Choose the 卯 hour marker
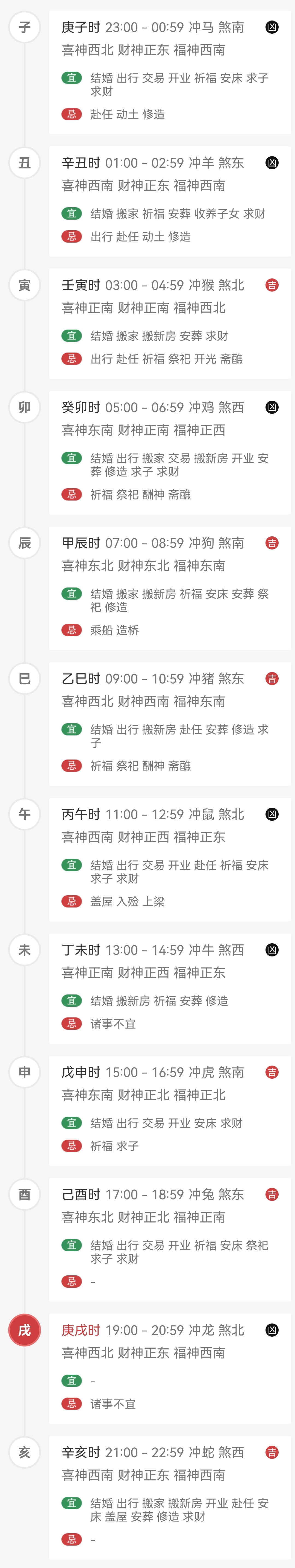Screen dimensions: 295x1568 (x=24, y=407)
